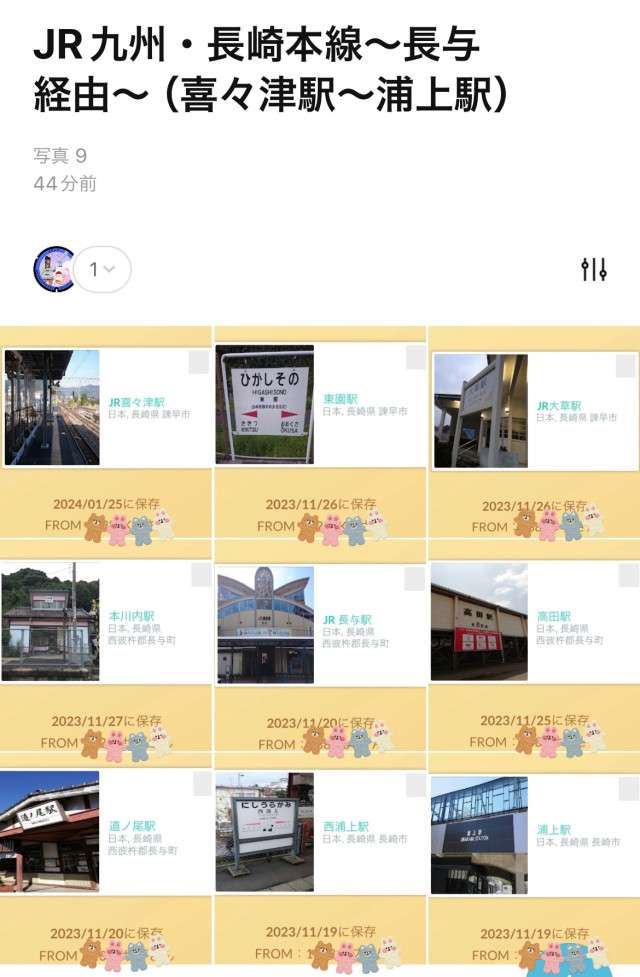
Task: Expand the member count dropdown
Action: [x=103, y=269]
